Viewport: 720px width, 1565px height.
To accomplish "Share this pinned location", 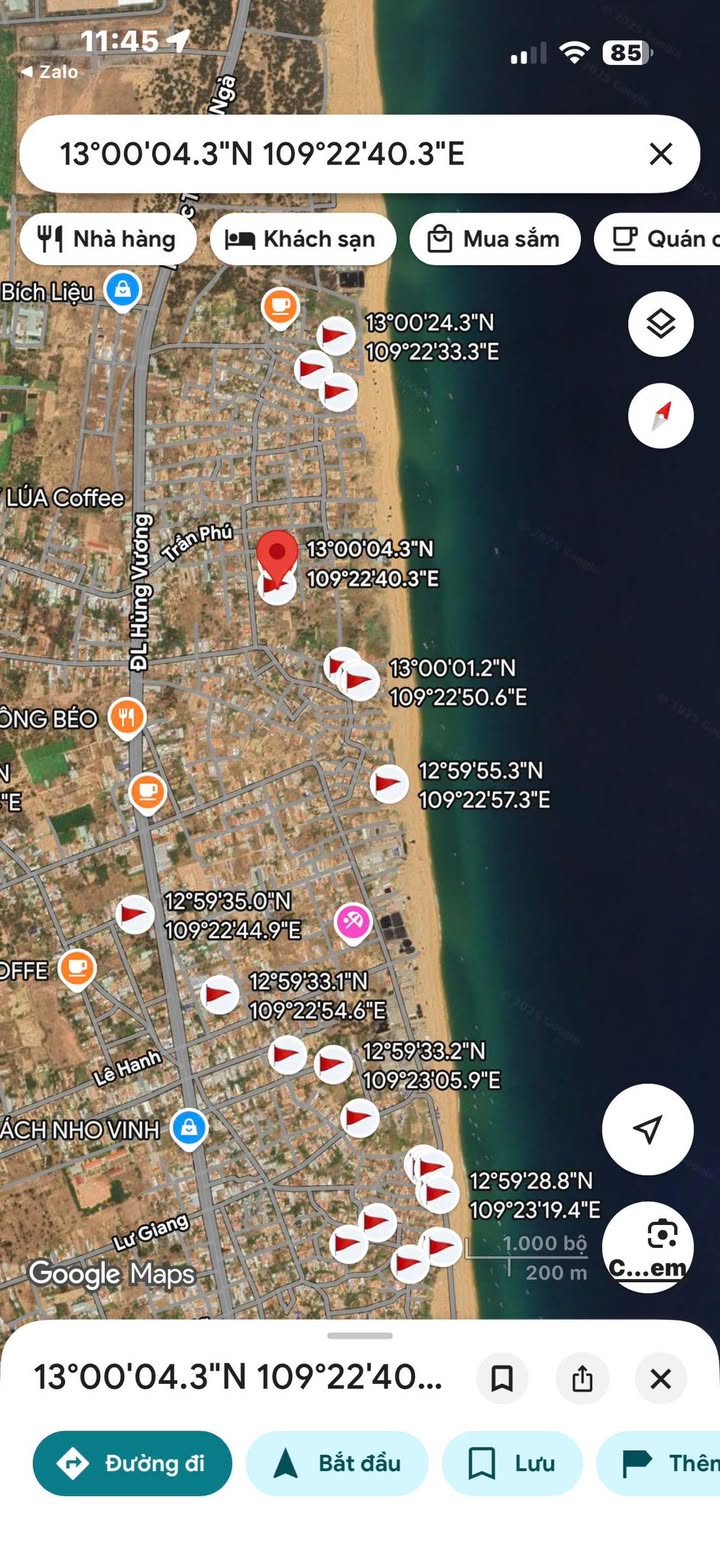I will pyautogui.click(x=582, y=1379).
